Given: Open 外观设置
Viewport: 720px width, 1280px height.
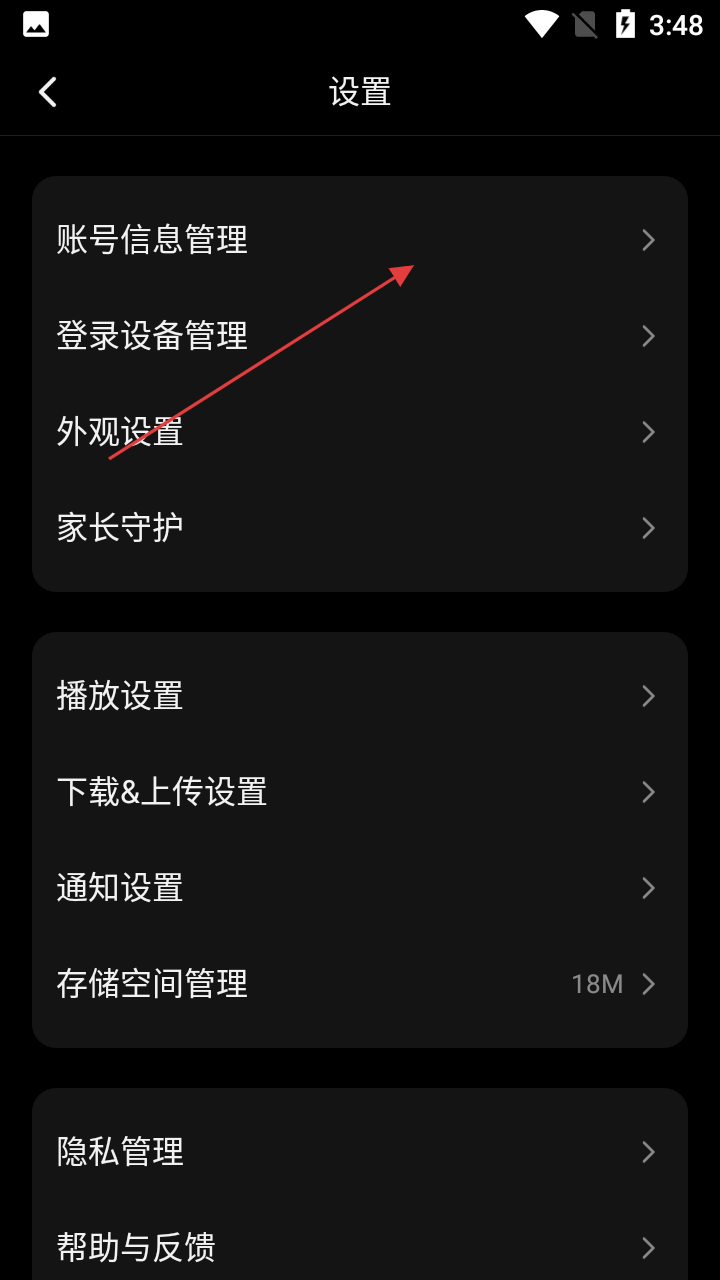Looking at the screenshot, I should coord(360,432).
